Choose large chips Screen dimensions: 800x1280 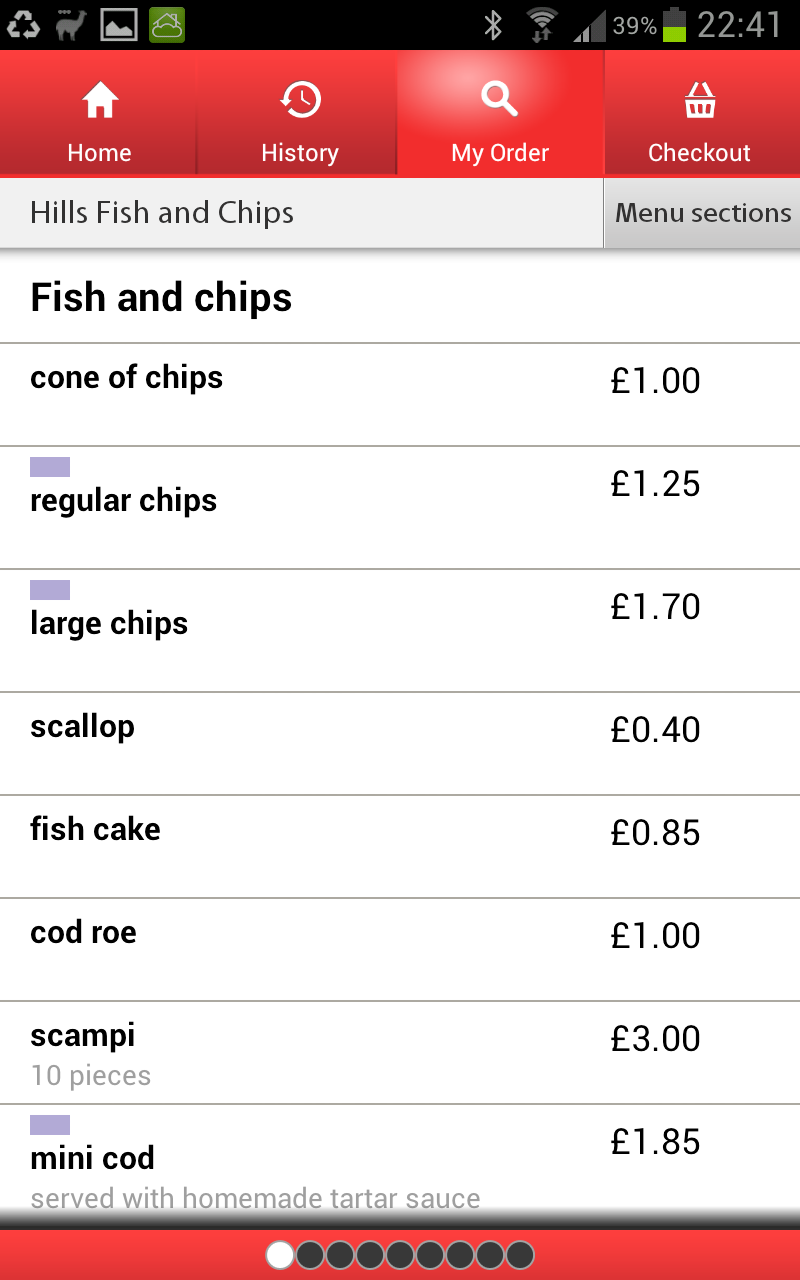pyautogui.click(x=400, y=631)
